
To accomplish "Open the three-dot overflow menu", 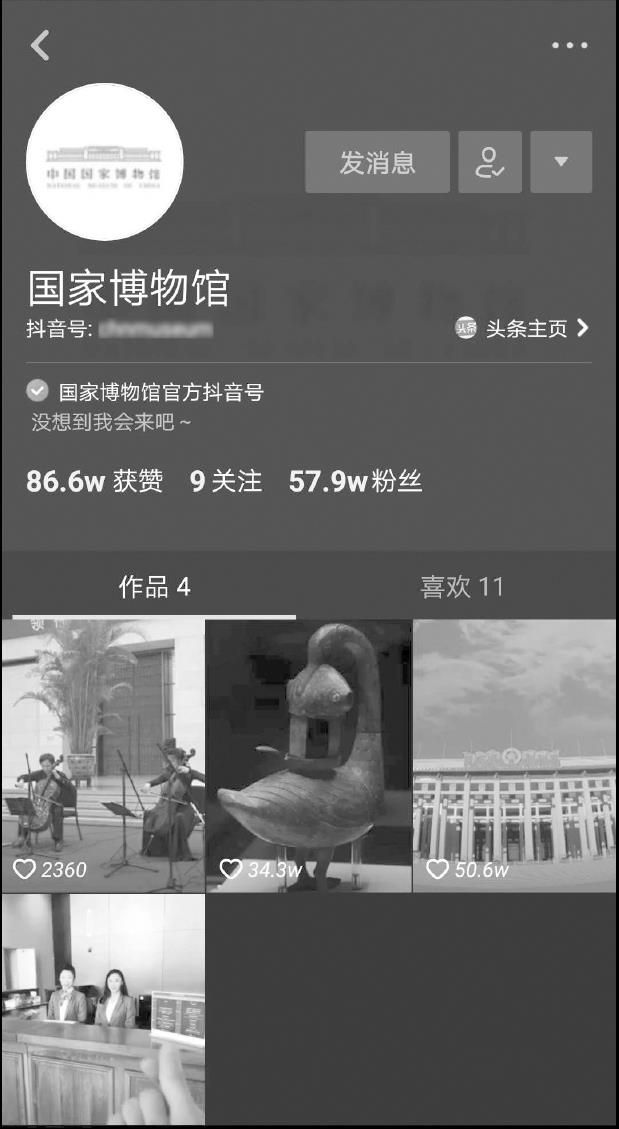I will [569, 45].
